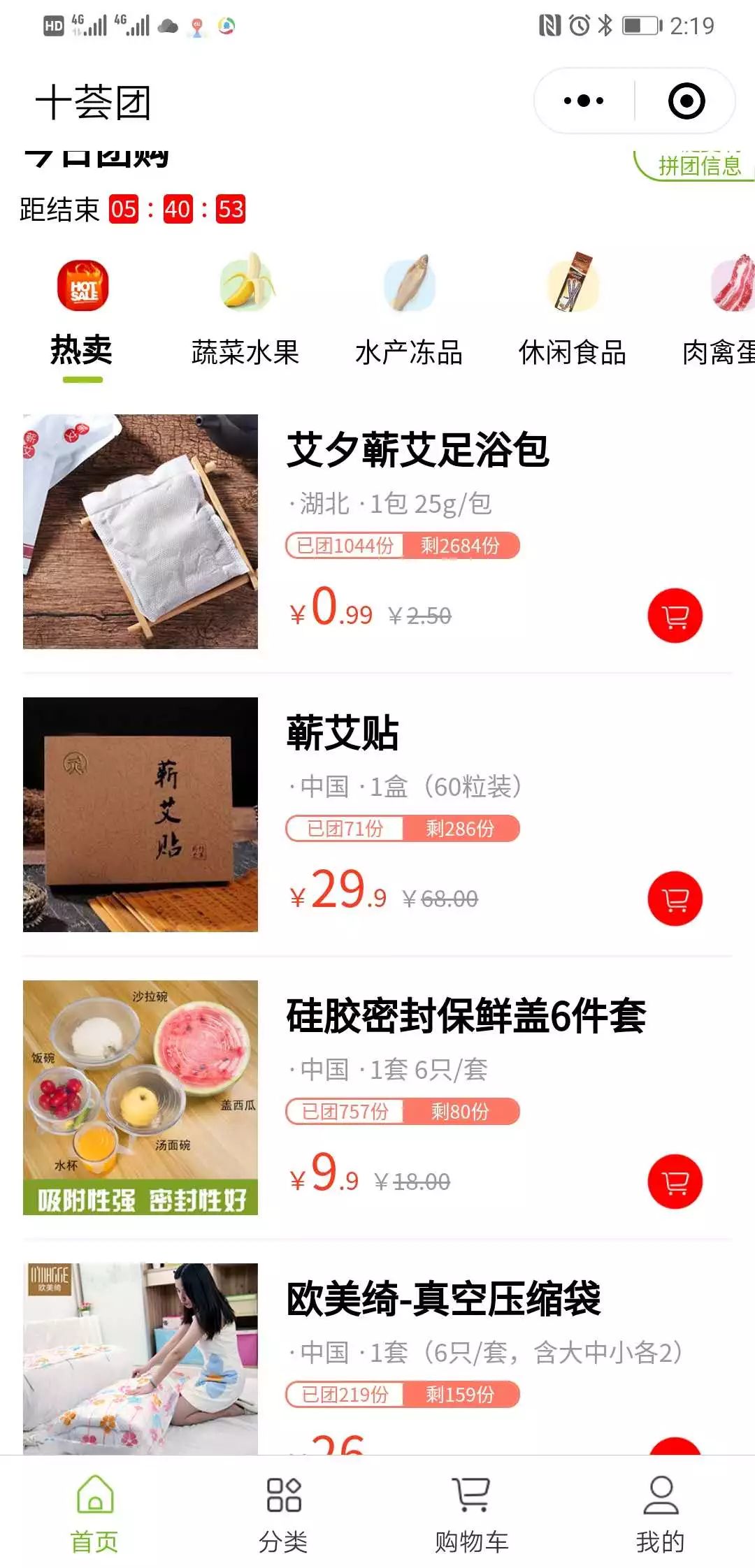Open the 我的 profile tab
This screenshot has width=755, height=1568.
click(661, 1513)
